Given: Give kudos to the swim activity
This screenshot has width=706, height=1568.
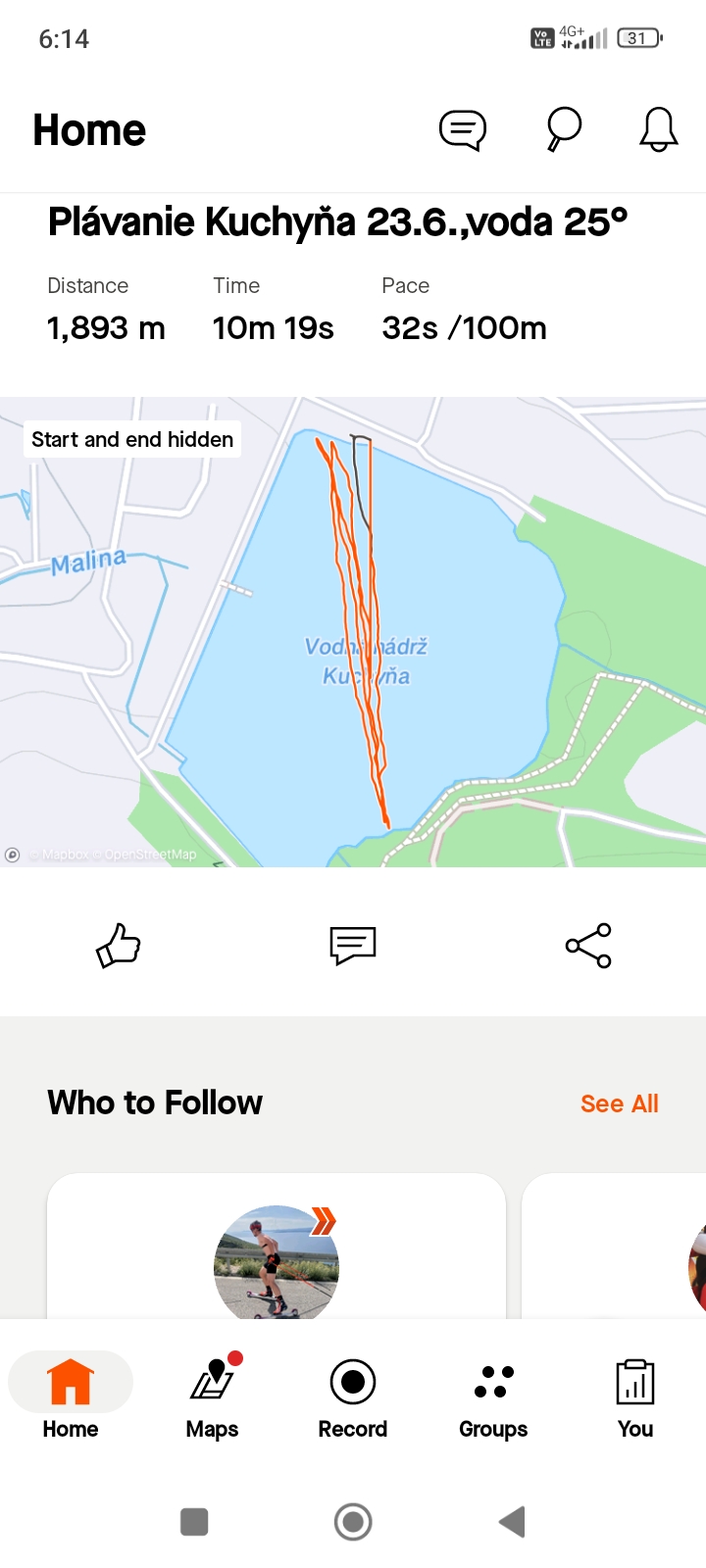Looking at the screenshot, I should click(x=119, y=946).
